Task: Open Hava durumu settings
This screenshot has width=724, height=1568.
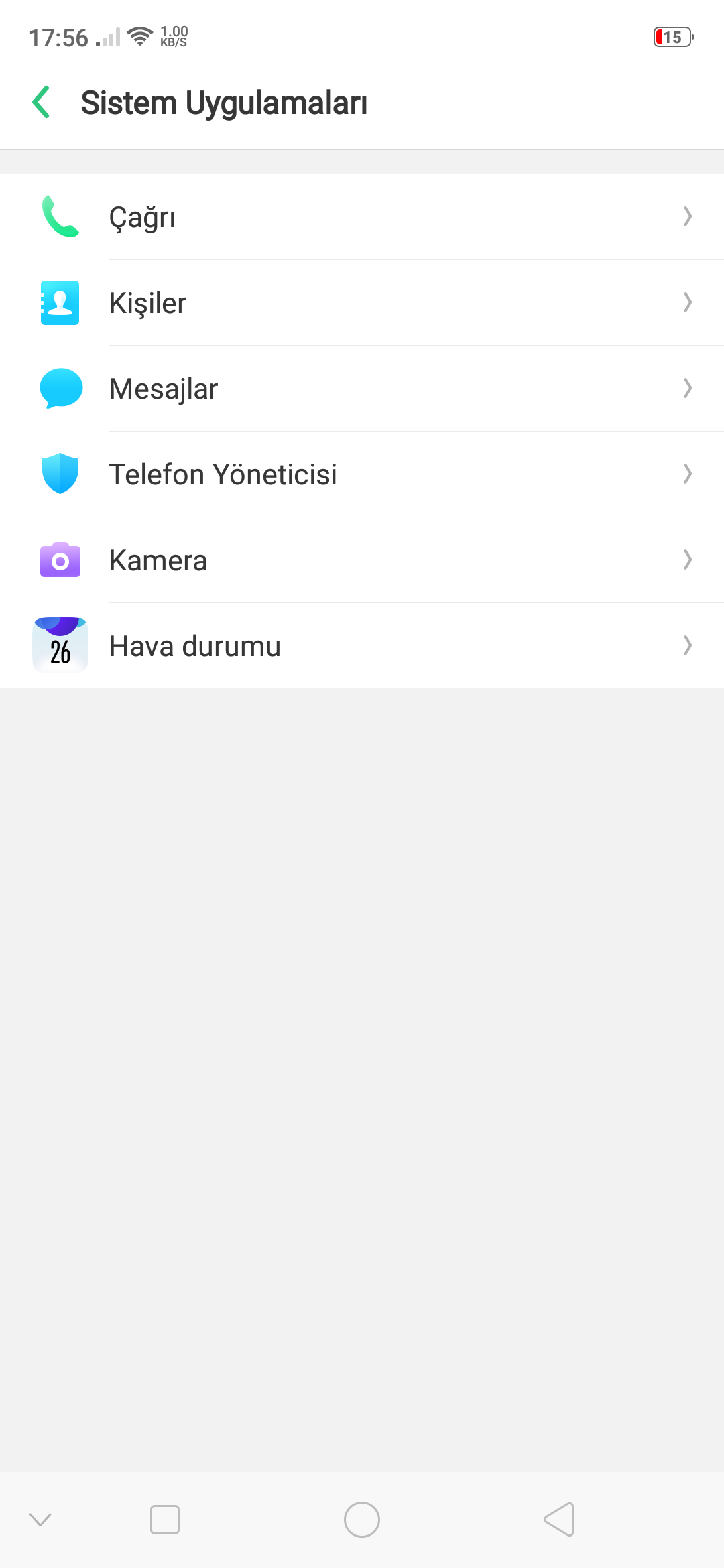Action: (362, 646)
